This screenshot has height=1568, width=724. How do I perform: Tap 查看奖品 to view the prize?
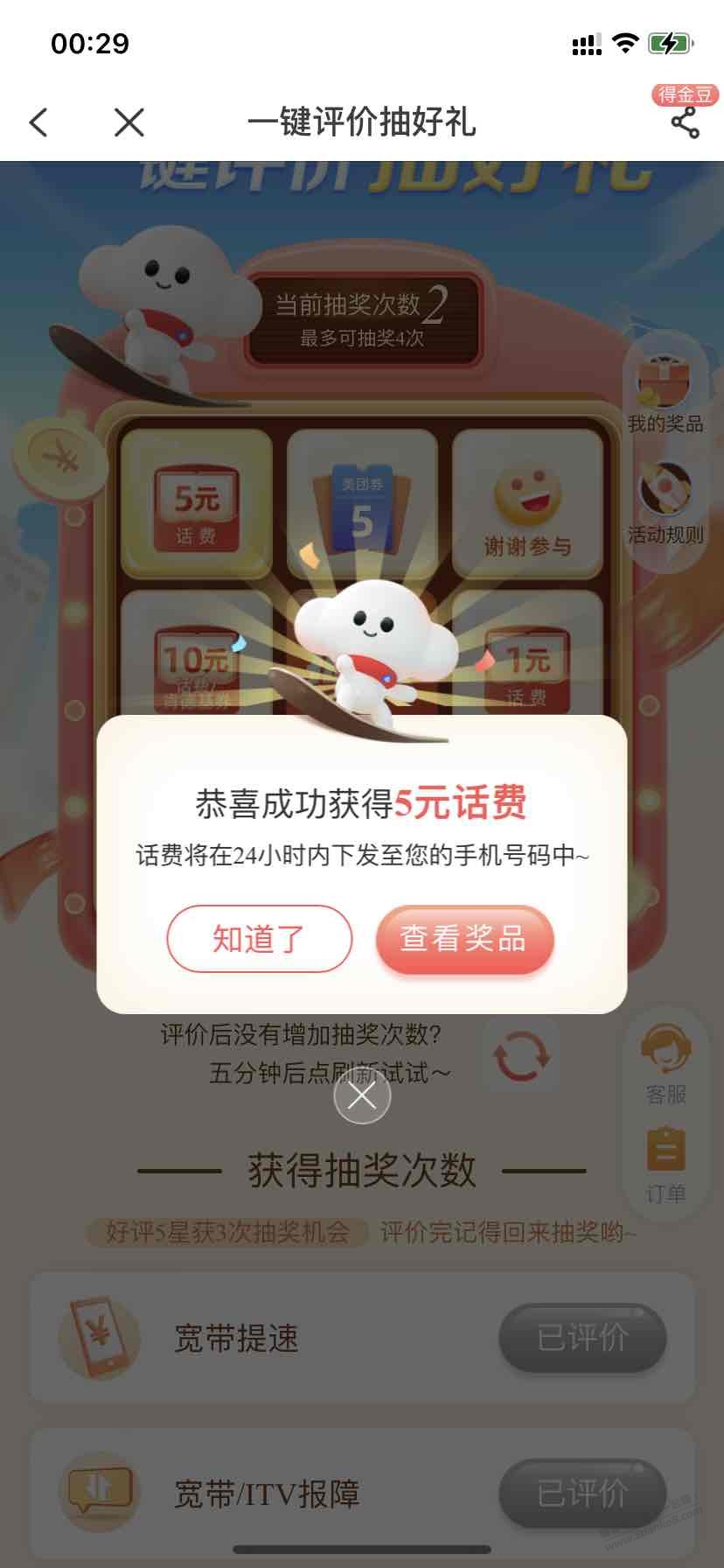coord(464,939)
